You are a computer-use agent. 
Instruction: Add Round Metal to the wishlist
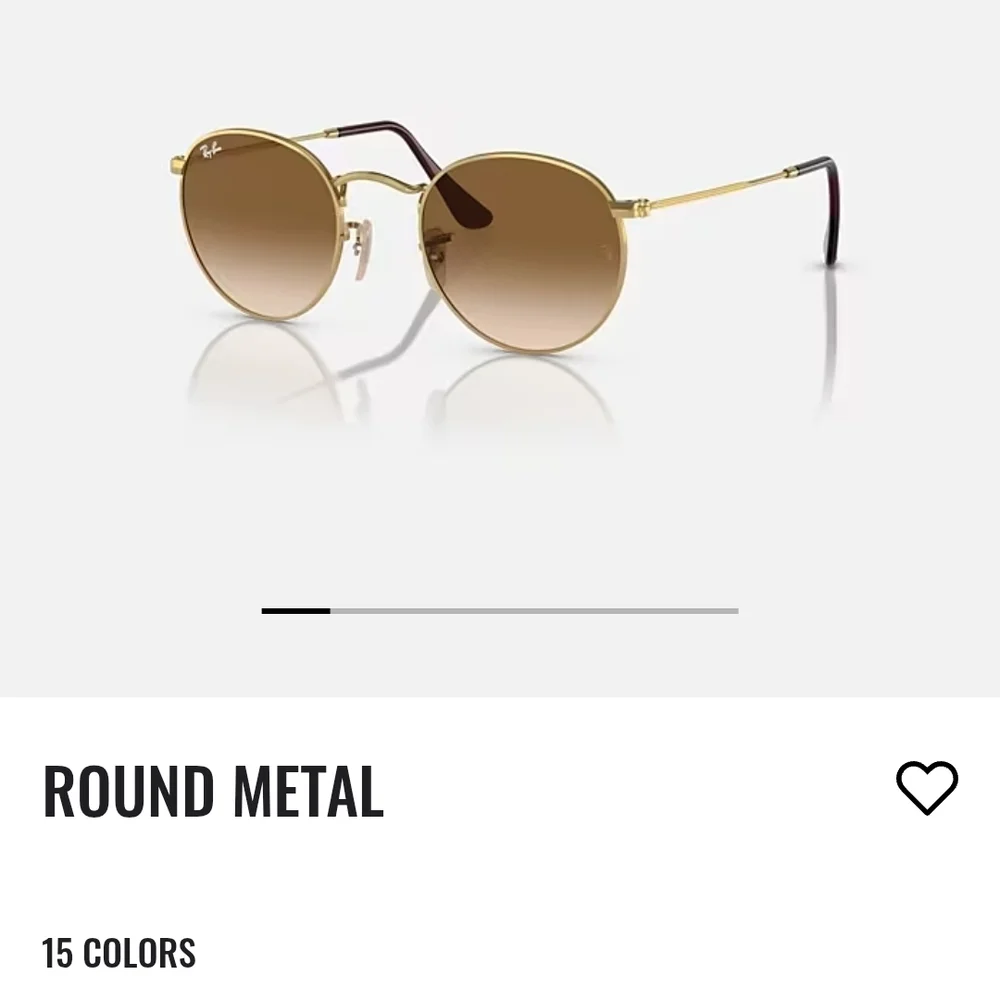pos(926,788)
